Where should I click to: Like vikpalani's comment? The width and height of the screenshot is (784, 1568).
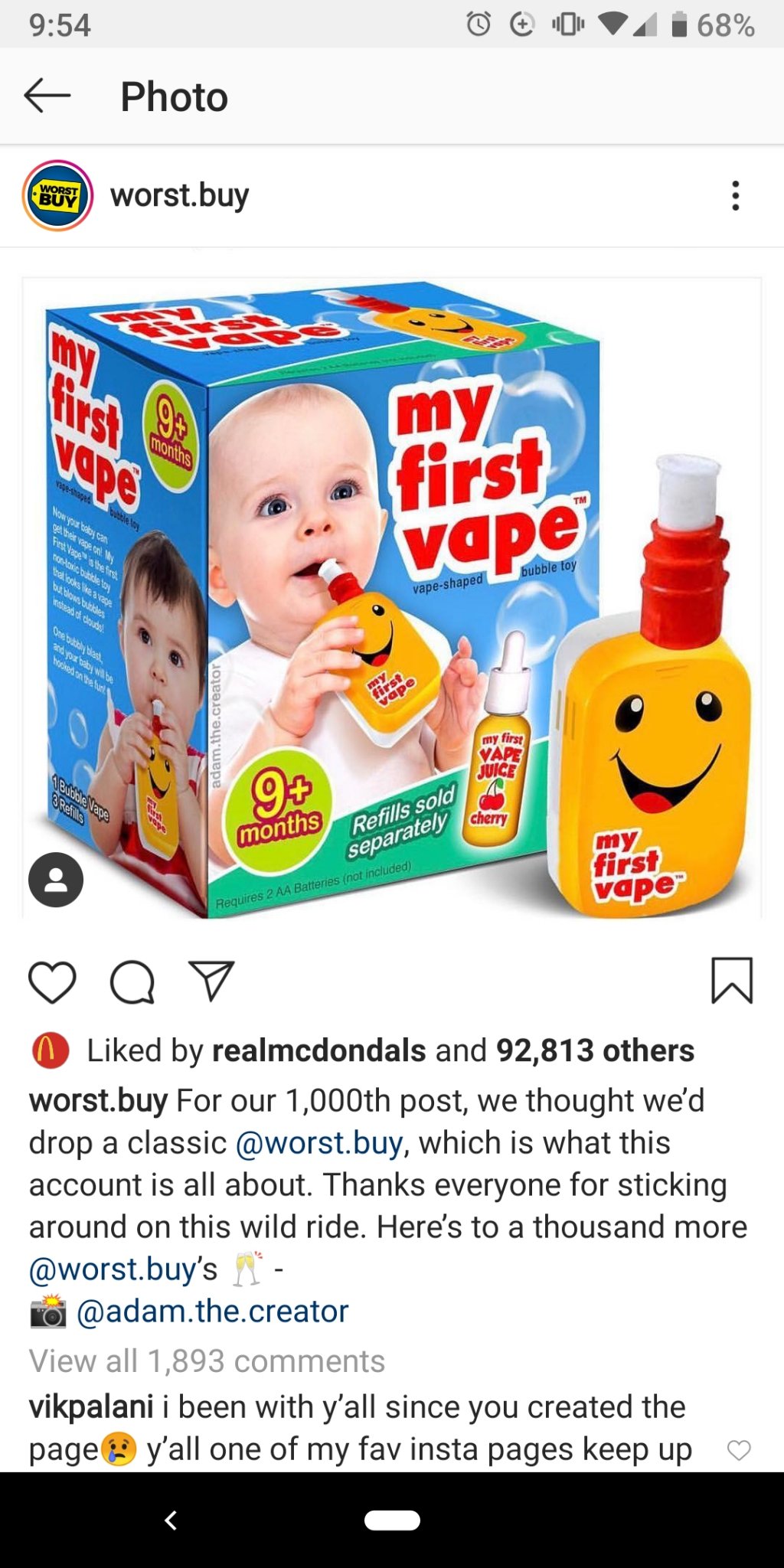(x=739, y=1449)
